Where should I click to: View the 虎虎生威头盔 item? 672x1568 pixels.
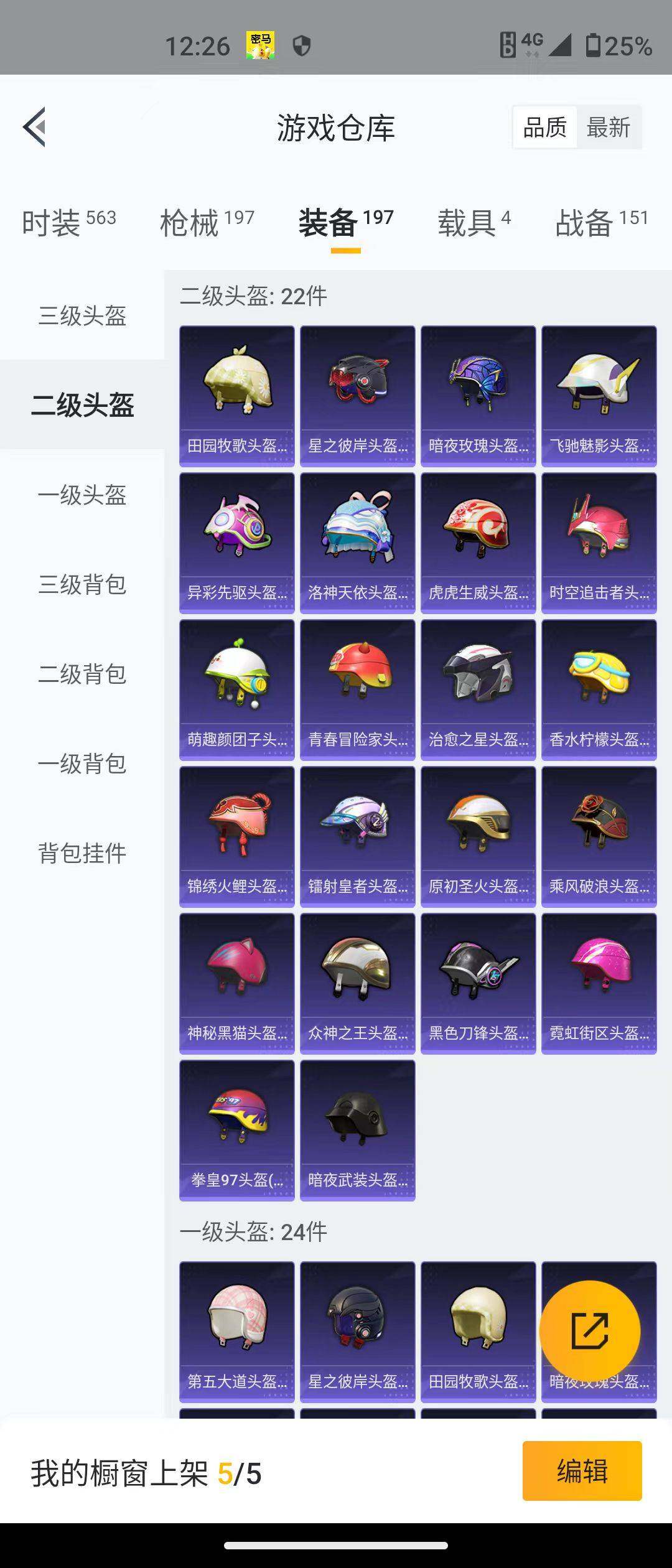478,543
